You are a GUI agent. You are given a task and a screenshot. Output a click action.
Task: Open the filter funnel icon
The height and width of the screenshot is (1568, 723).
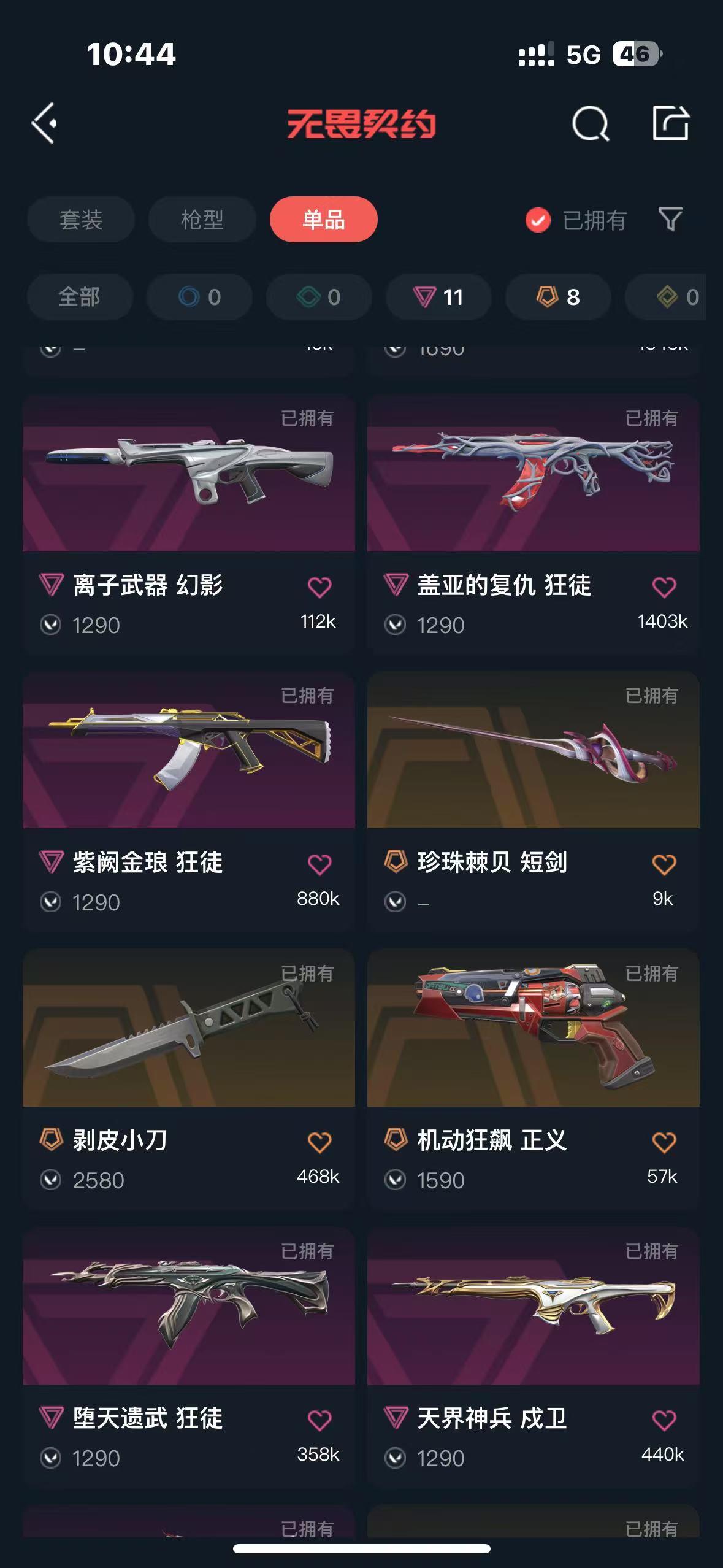tap(670, 219)
